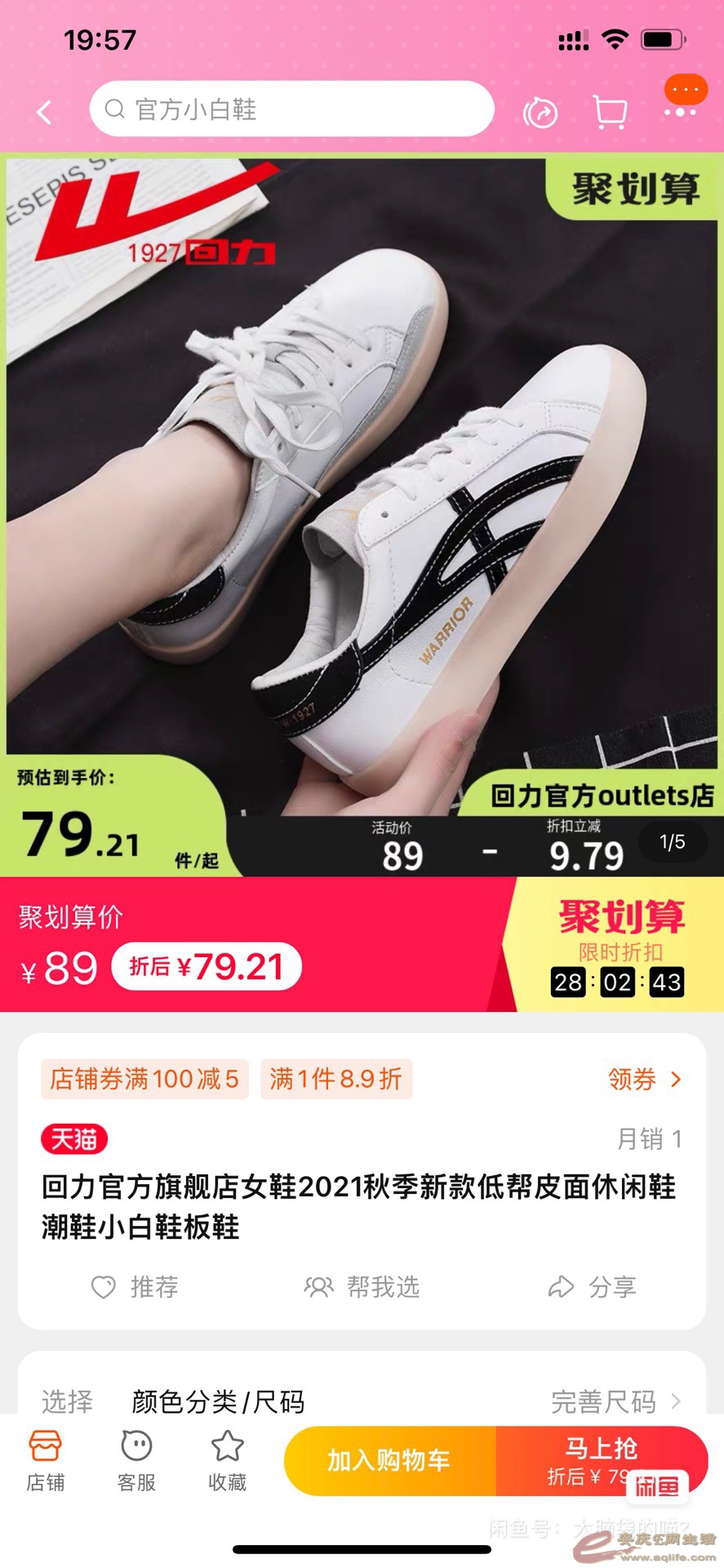Select the 店铺券满100减5 coupon chip

[x=144, y=1080]
